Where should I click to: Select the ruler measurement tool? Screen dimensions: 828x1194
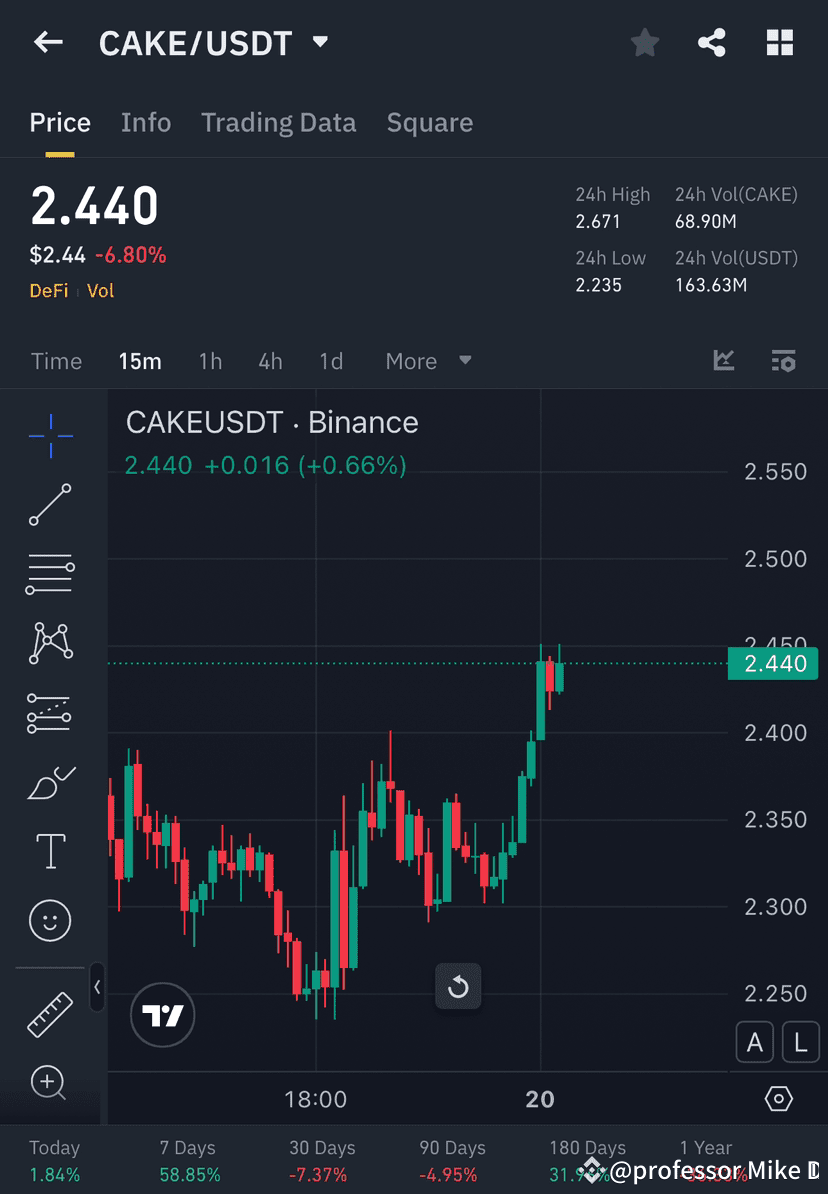click(50, 1013)
